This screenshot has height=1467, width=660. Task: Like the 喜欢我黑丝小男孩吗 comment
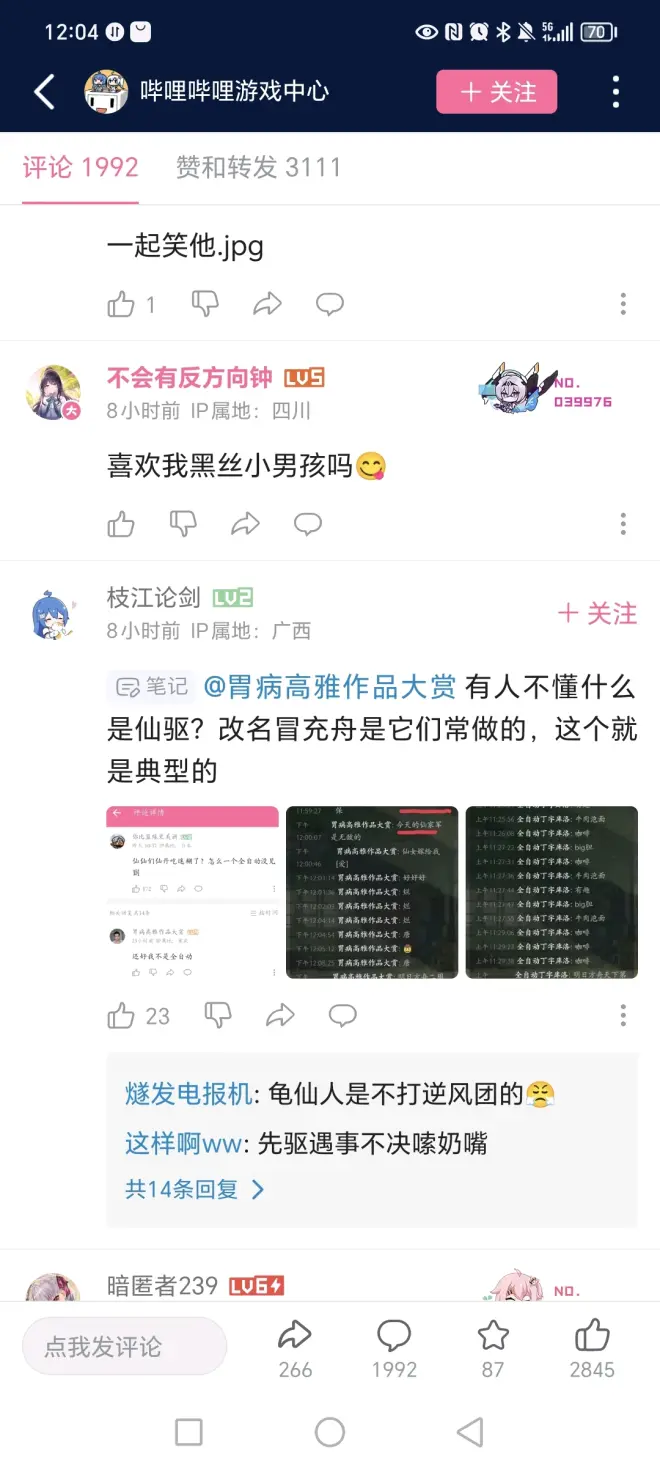(x=121, y=523)
